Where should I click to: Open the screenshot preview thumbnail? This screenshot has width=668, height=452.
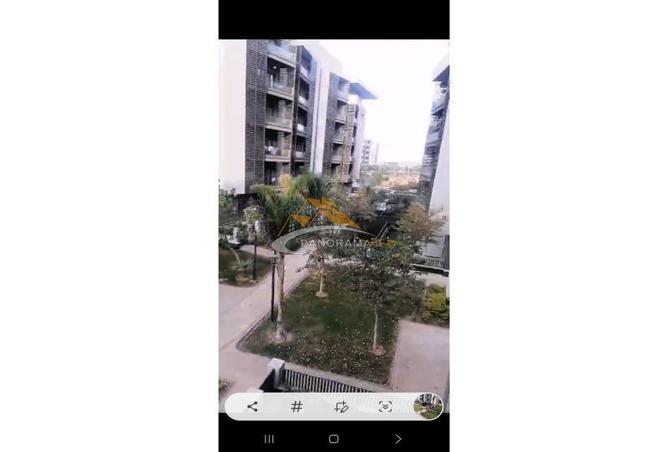pos(428,406)
